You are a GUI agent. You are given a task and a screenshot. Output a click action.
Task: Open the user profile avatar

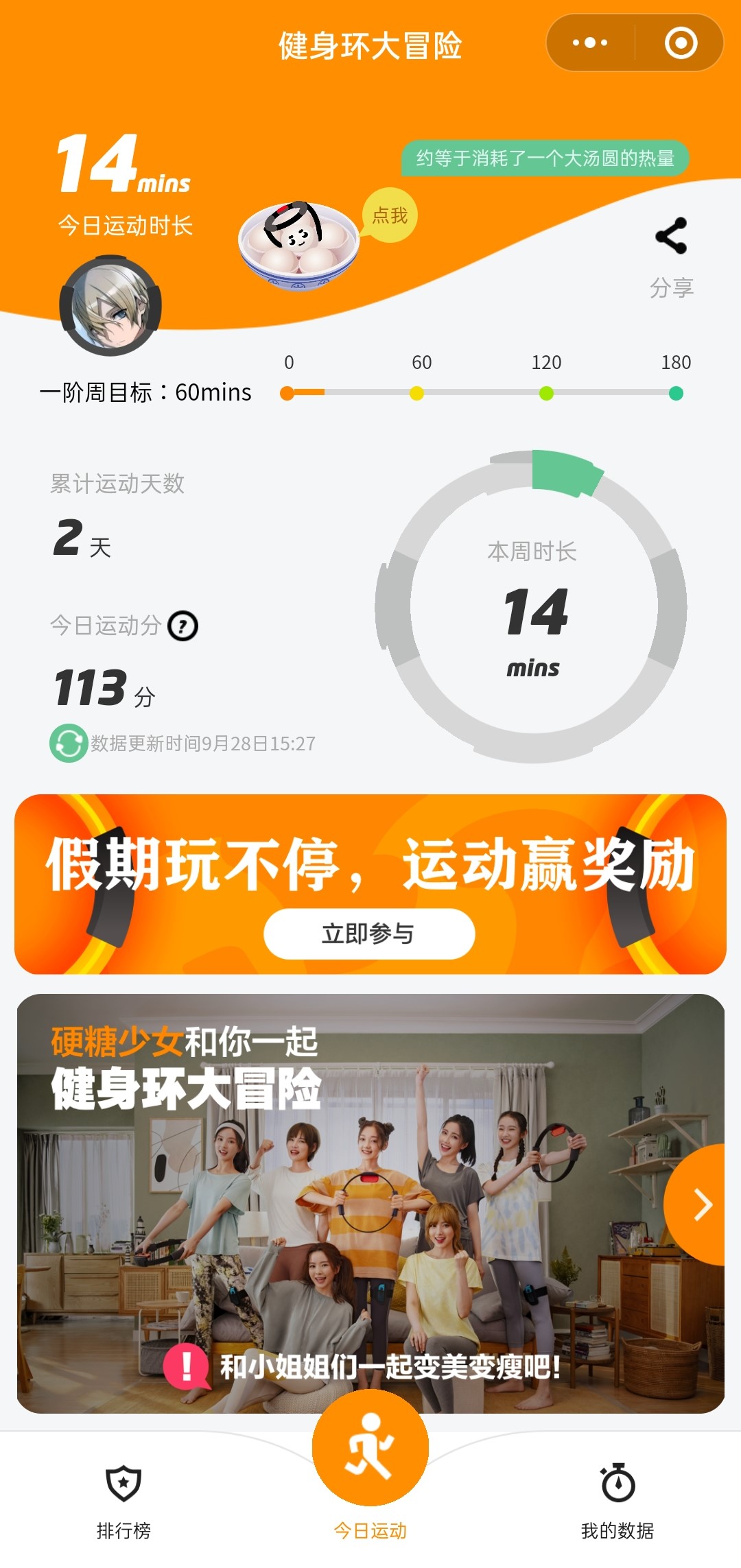[x=110, y=306]
